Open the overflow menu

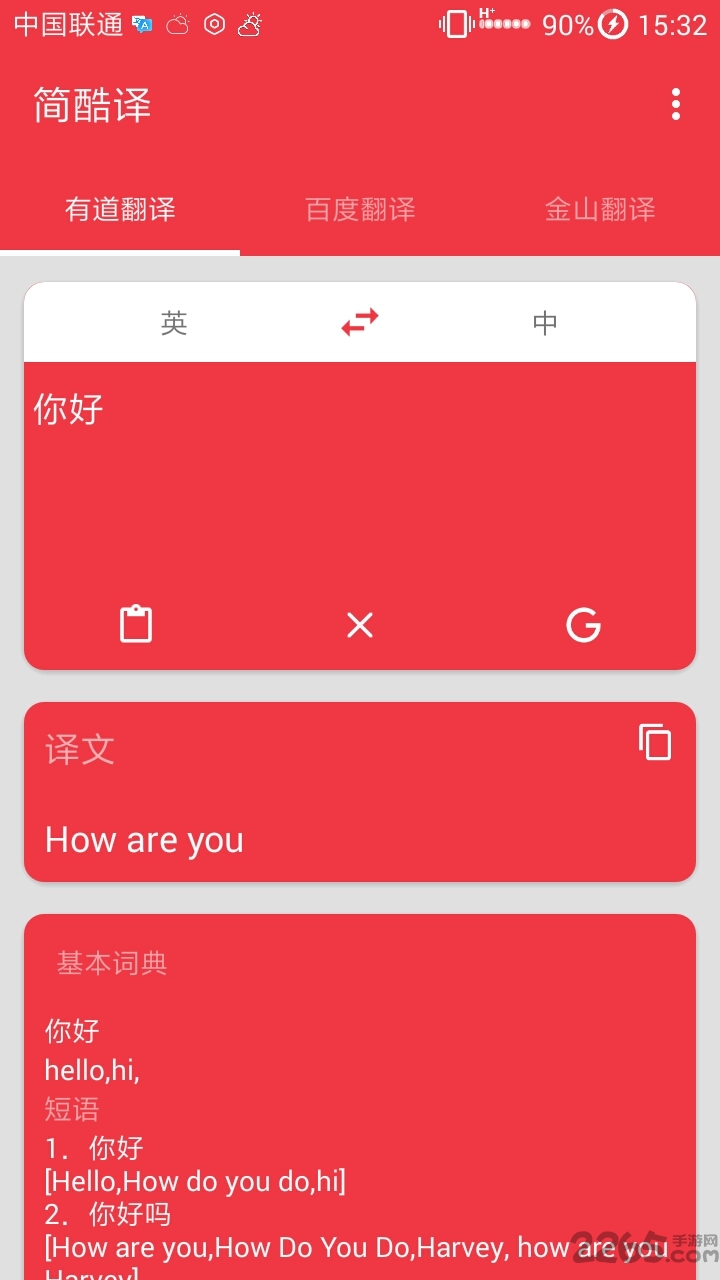(x=676, y=104)
